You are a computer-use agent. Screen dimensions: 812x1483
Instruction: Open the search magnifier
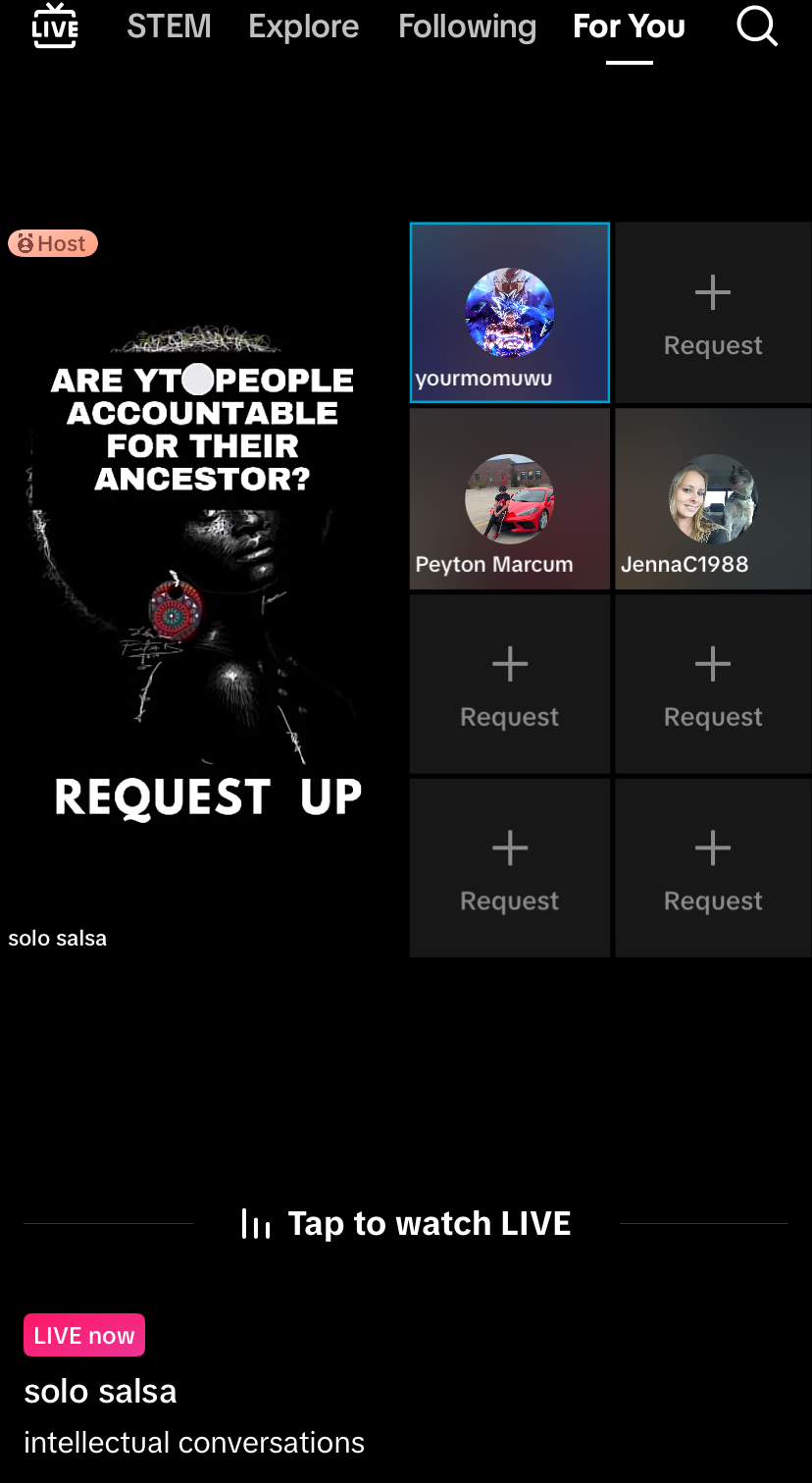(x=756, y=26)
